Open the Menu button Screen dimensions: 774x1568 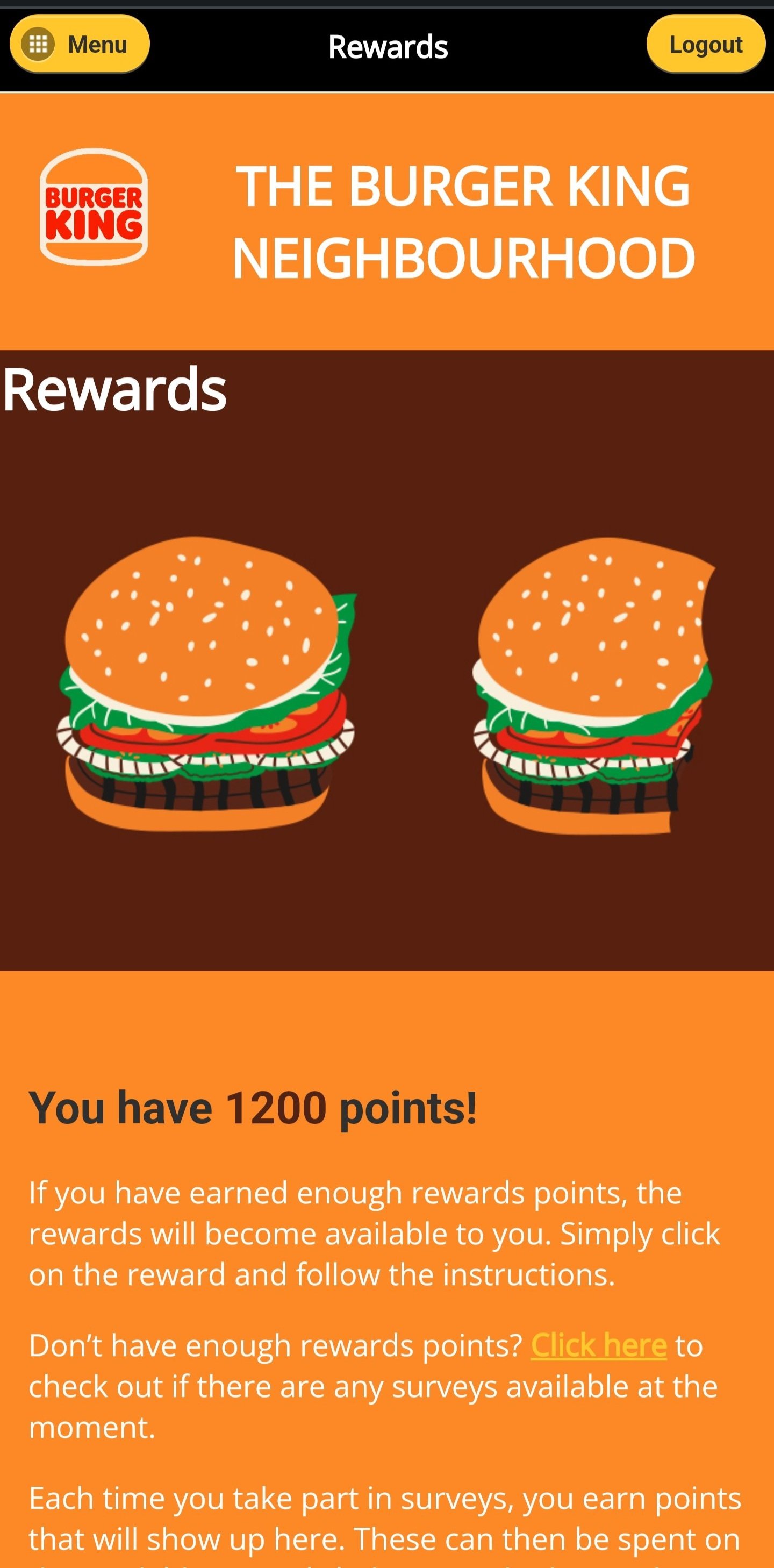[79, 44]
